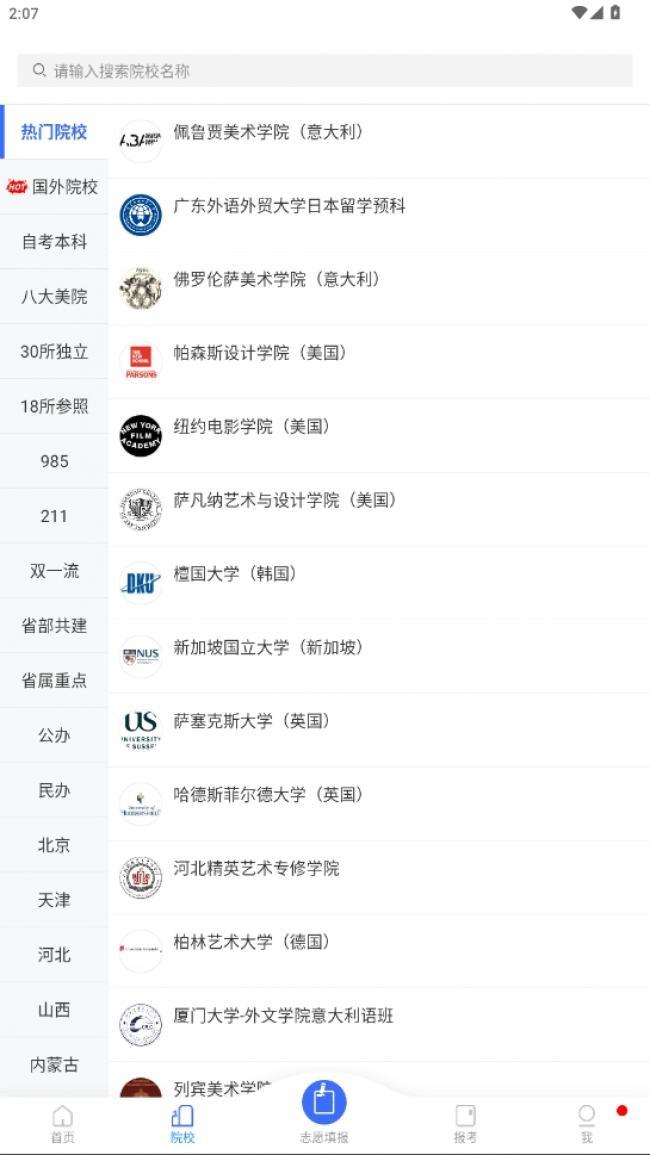The height and width of the screenshot is (1155, 650).
Task: Open 佩鲁贾美术学院（意大利）
Action: point(379,141)
